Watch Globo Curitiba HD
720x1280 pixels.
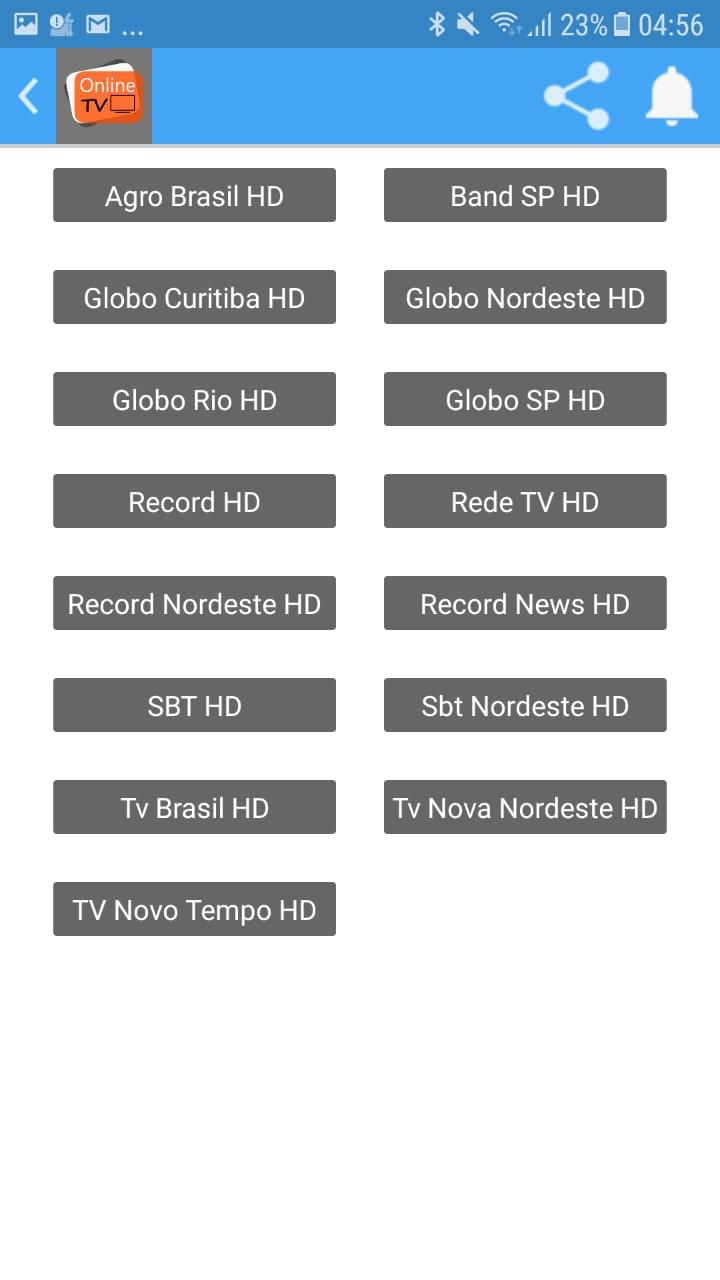(194, 297)
